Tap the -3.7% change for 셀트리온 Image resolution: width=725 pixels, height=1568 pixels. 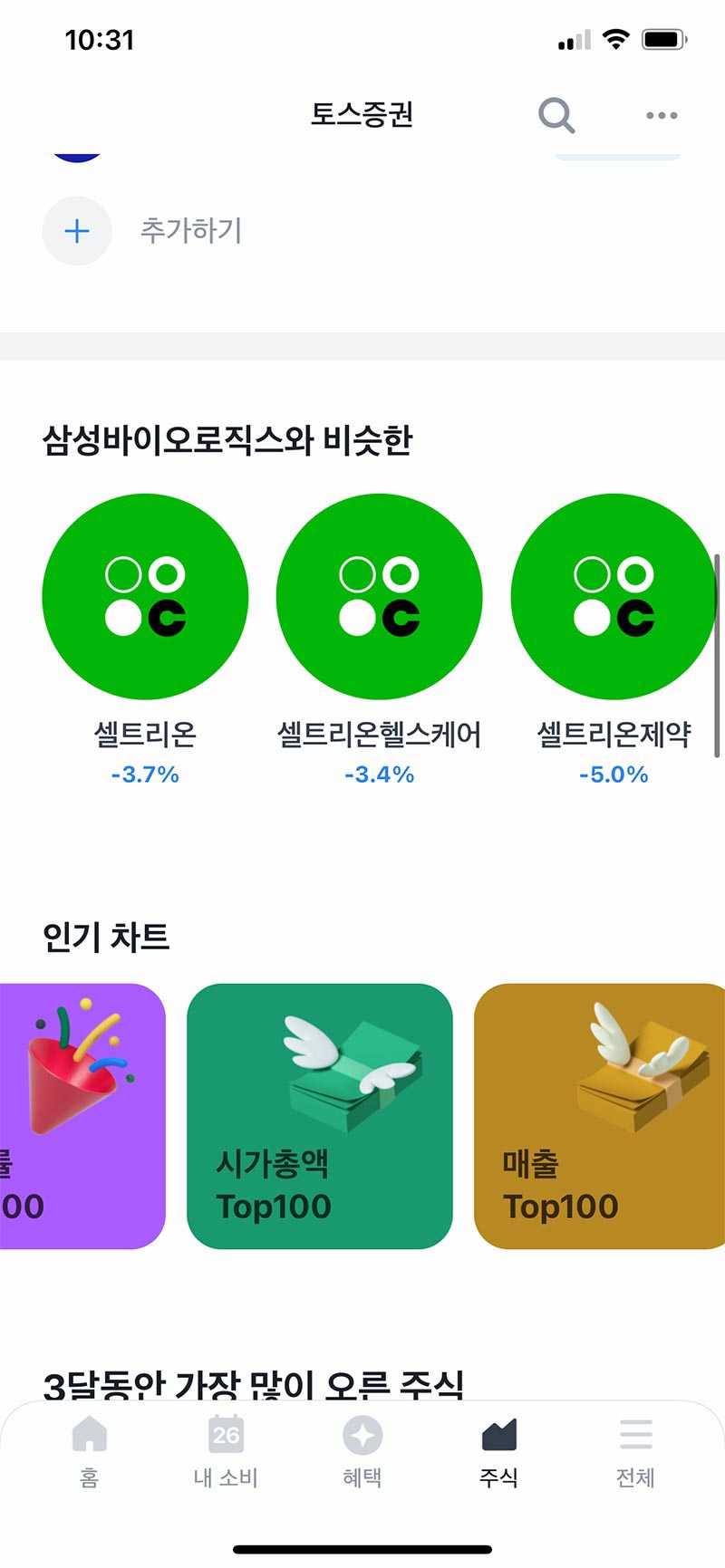pyautogui.click(x=145, y=774)
